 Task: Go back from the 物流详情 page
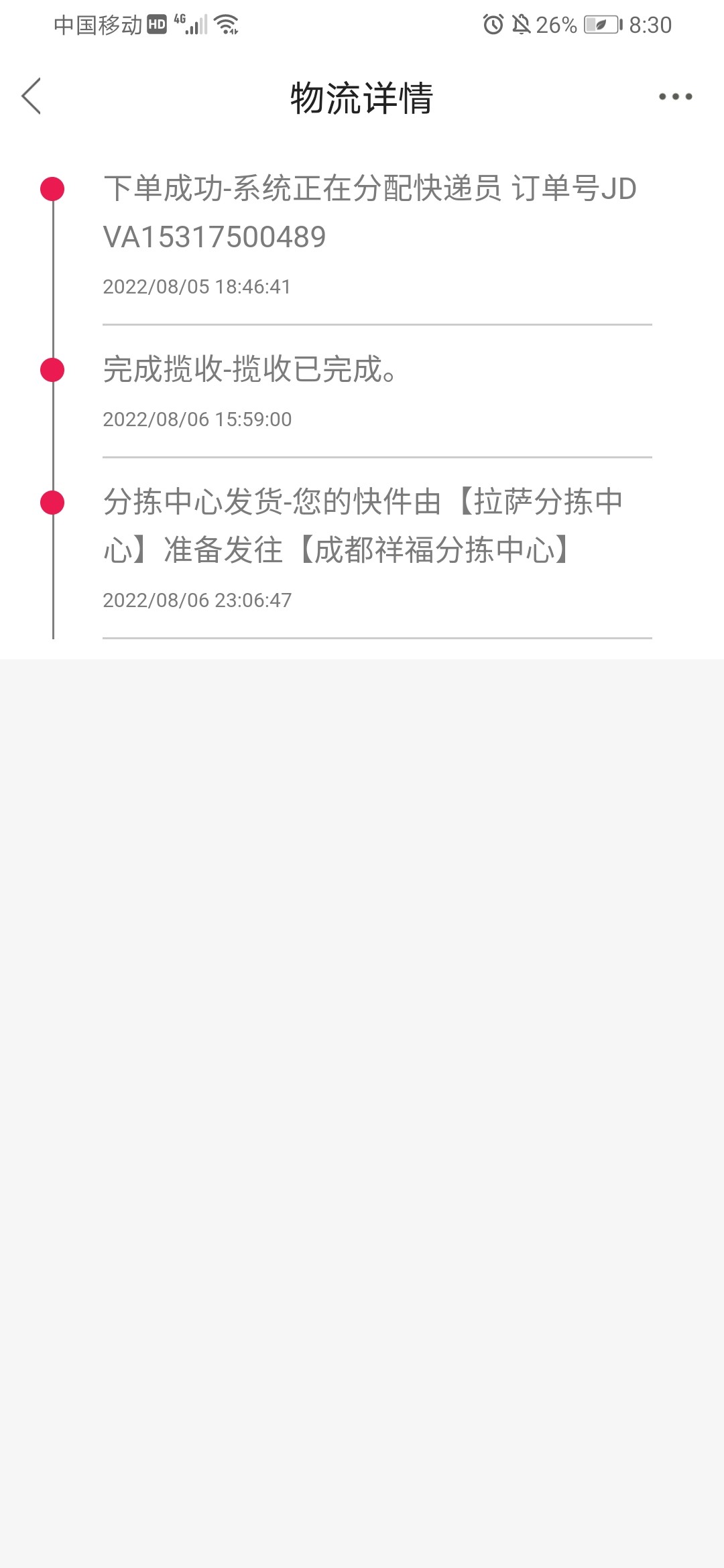(x=32, y=96)
